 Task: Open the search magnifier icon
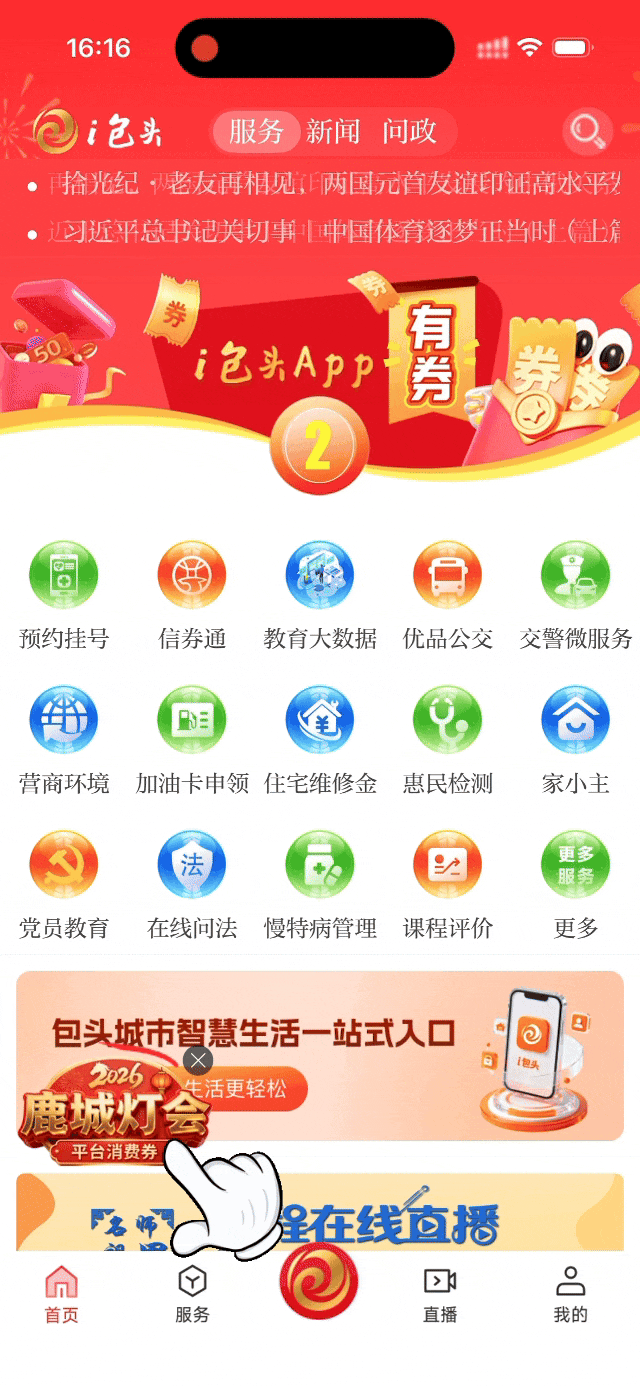coord(587,131)
